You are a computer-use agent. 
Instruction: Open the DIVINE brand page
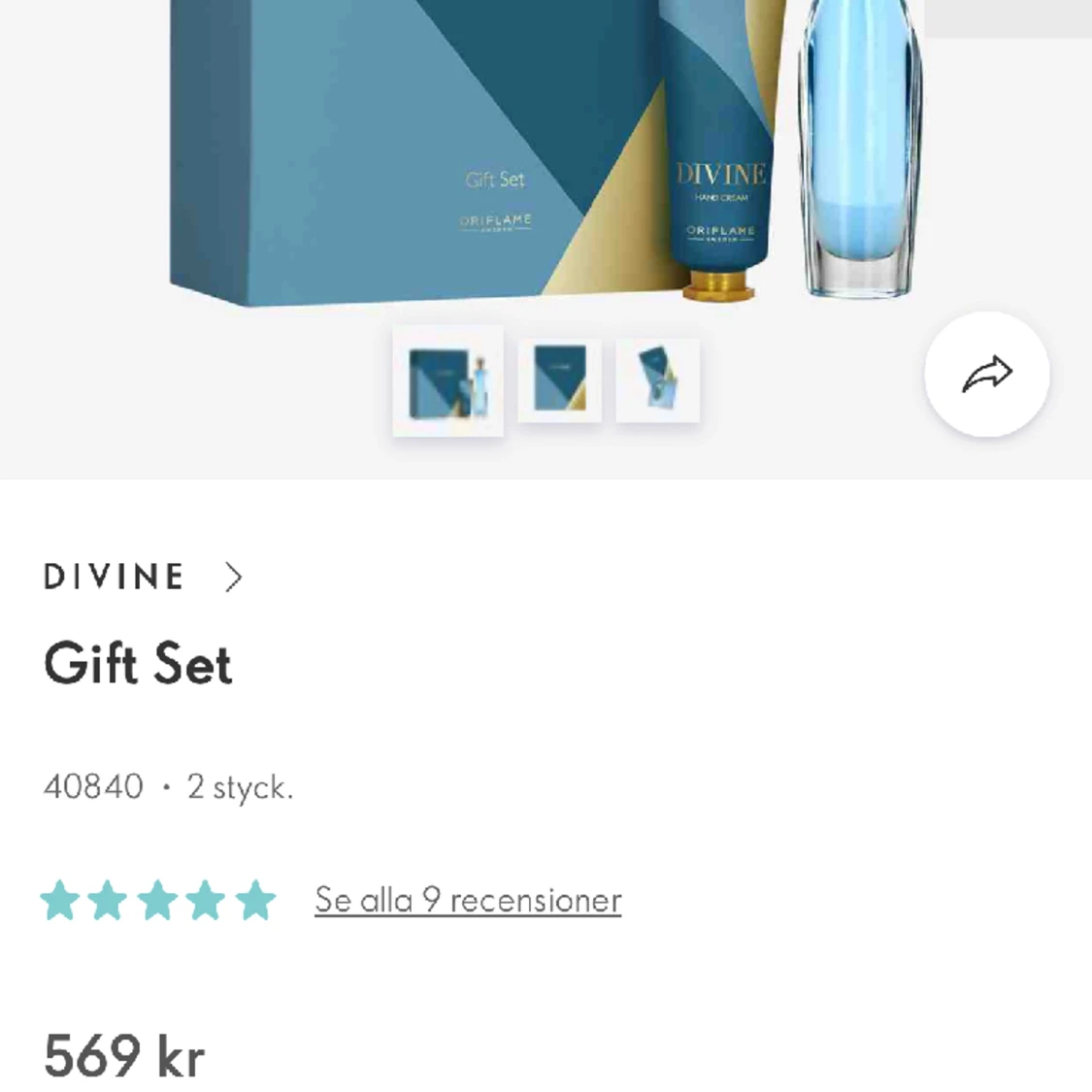tap(142, 577)
